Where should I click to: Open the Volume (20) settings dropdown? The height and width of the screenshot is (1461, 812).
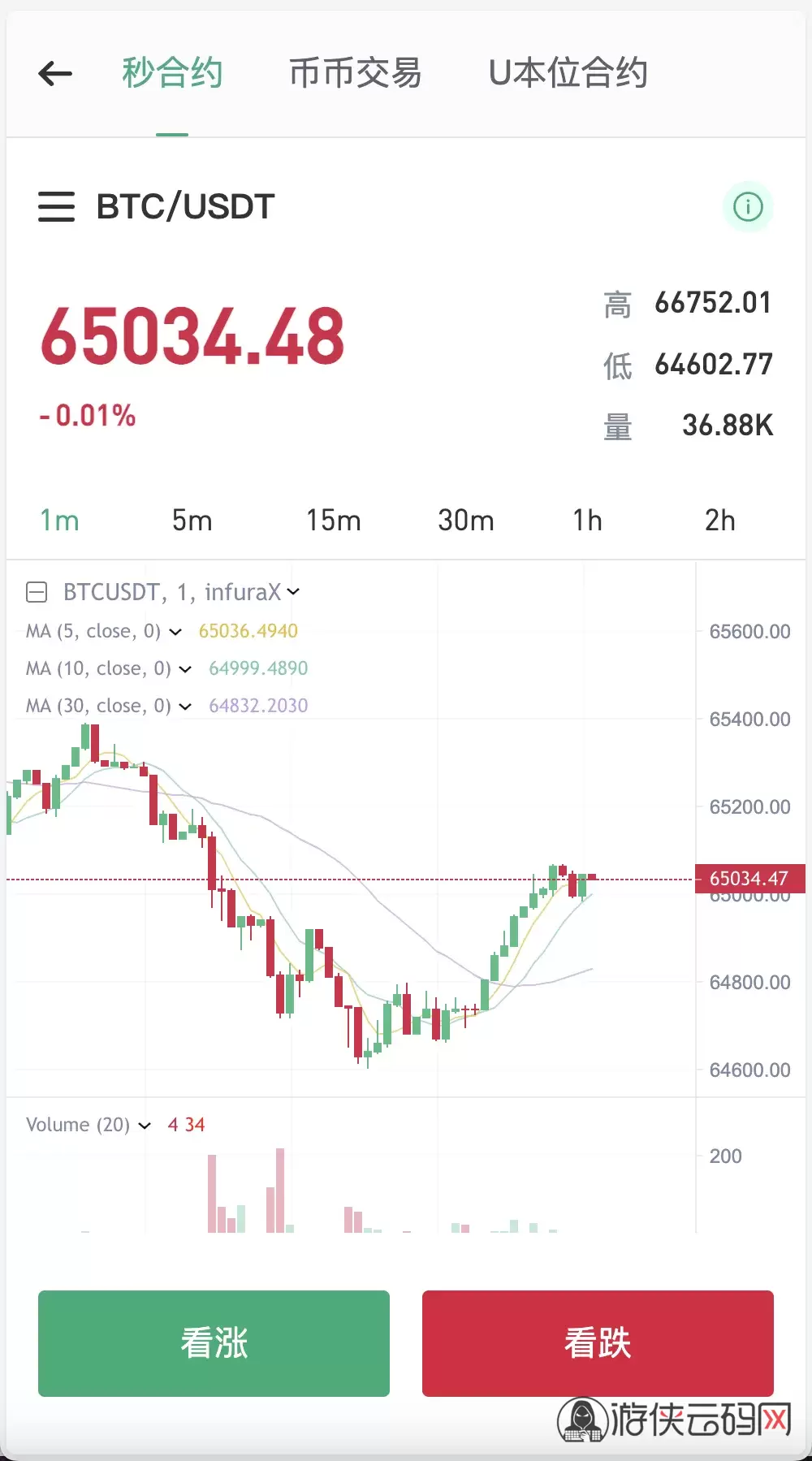coord(145,1125)
